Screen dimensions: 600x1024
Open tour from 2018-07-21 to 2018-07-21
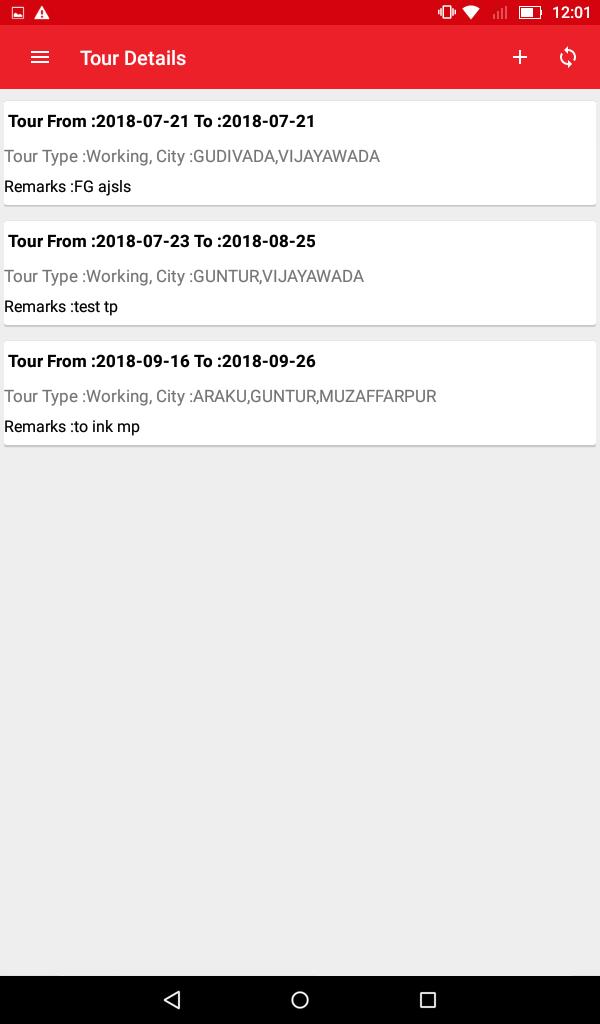pos(300,153)
